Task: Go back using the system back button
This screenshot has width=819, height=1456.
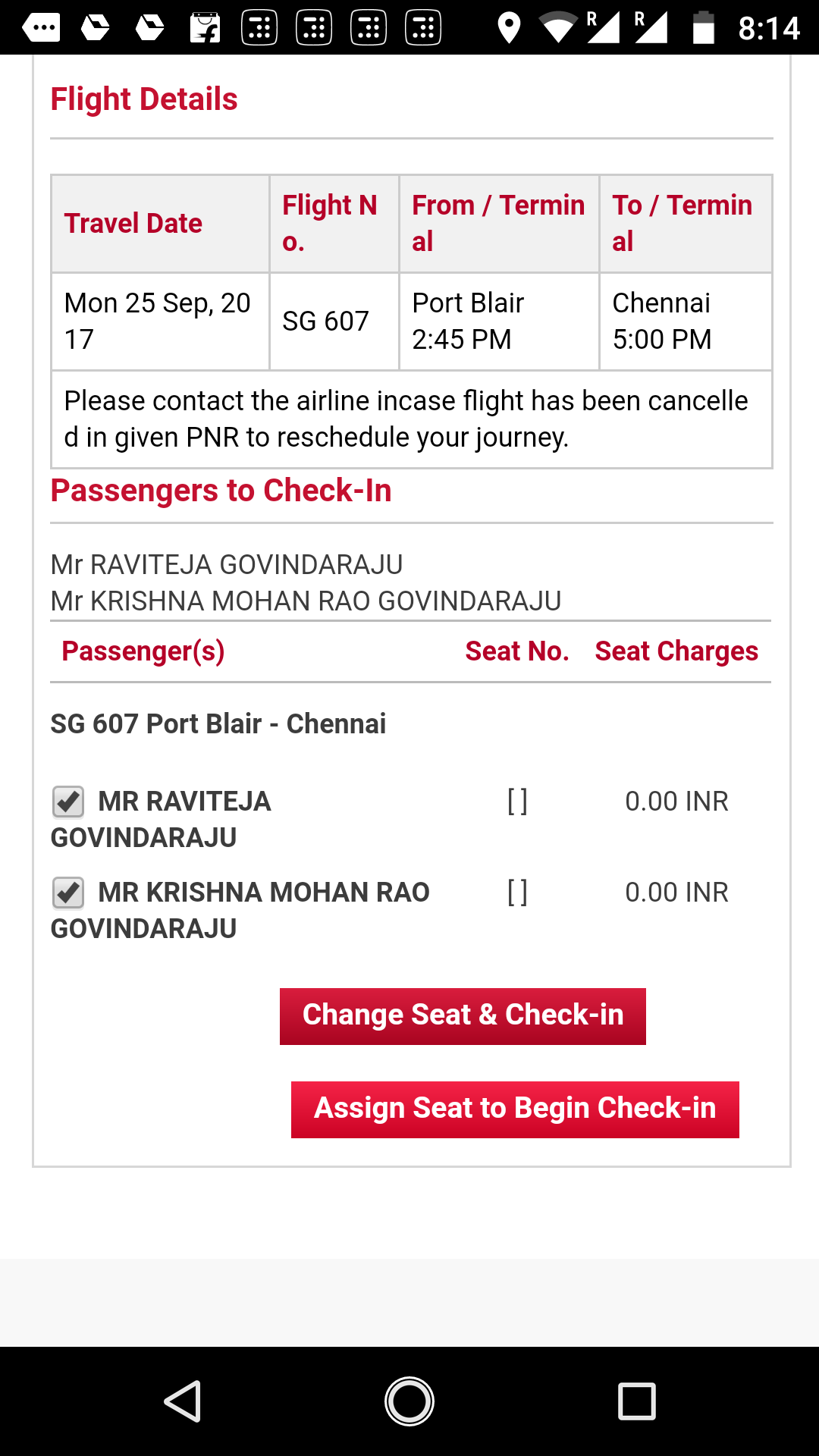Action: point(183,1401)
